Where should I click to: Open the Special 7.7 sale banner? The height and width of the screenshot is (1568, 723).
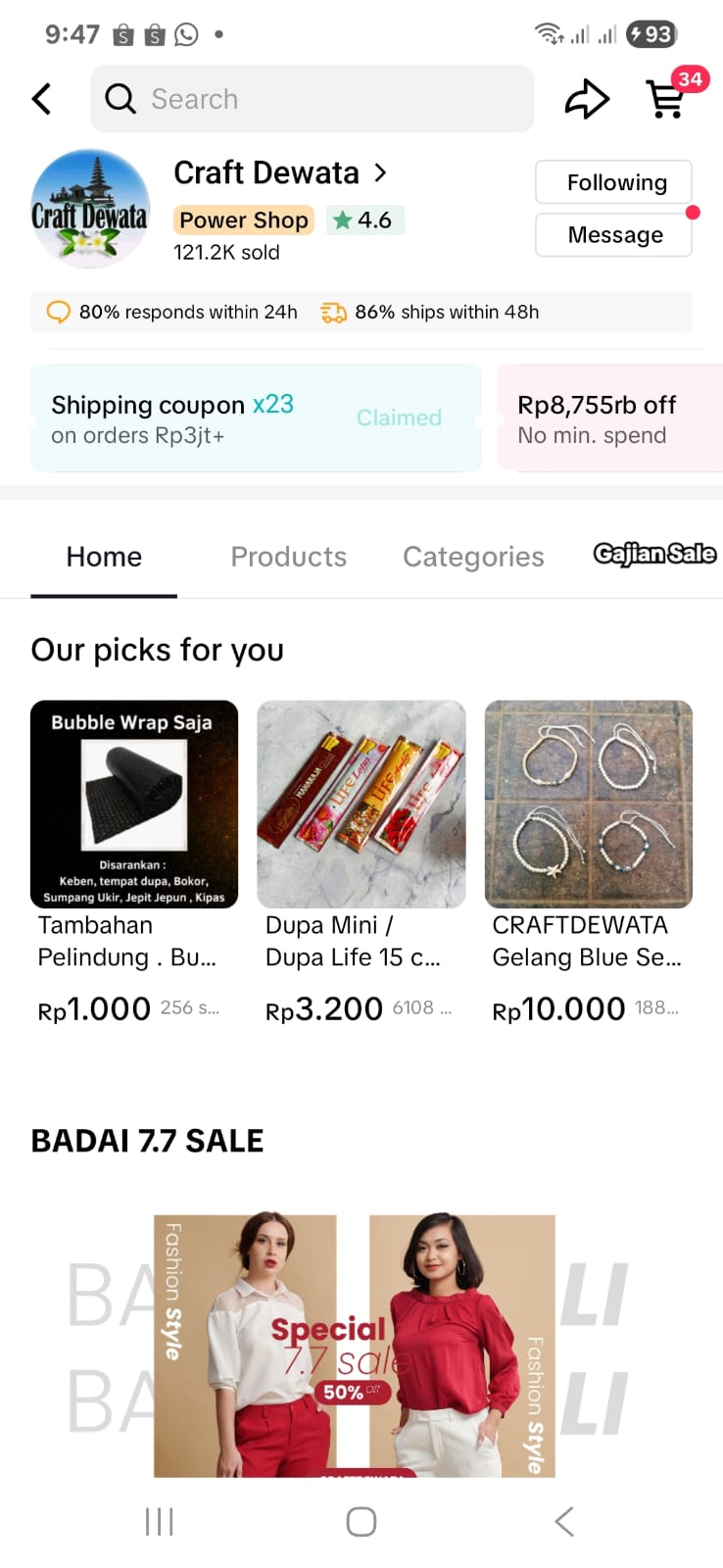(354, 1345)
